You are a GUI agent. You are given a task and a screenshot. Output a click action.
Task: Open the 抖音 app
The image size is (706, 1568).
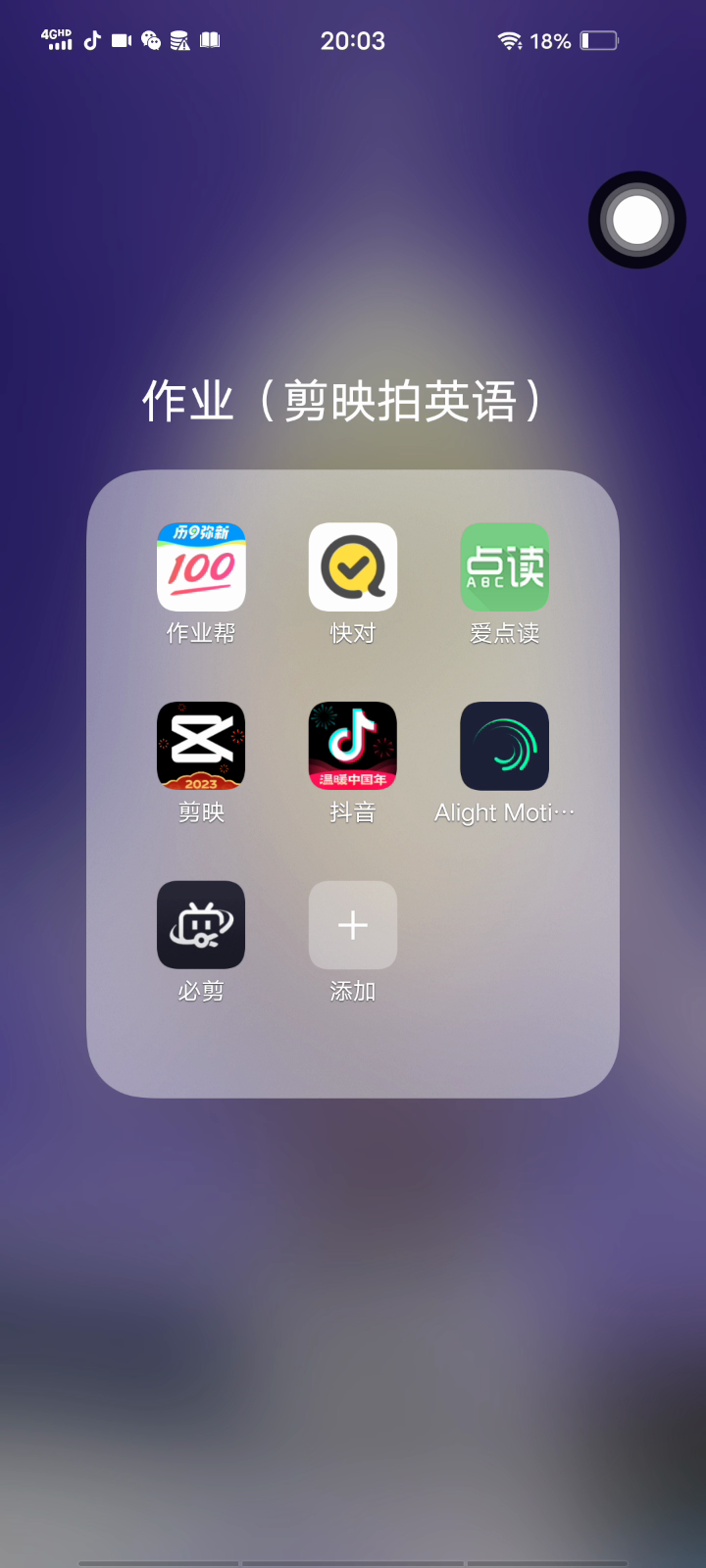pos(353,746)
